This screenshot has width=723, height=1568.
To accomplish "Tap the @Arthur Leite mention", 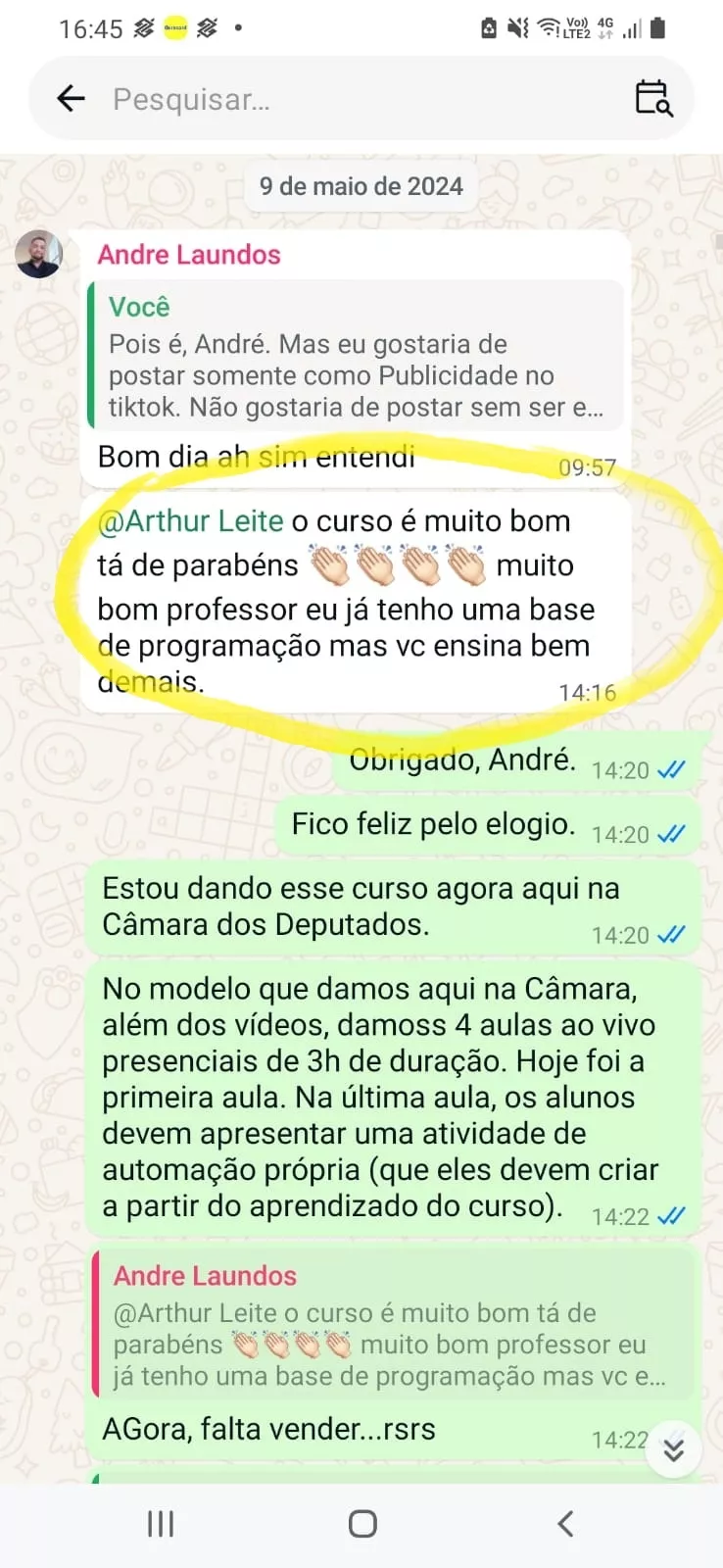I will 191,521.
